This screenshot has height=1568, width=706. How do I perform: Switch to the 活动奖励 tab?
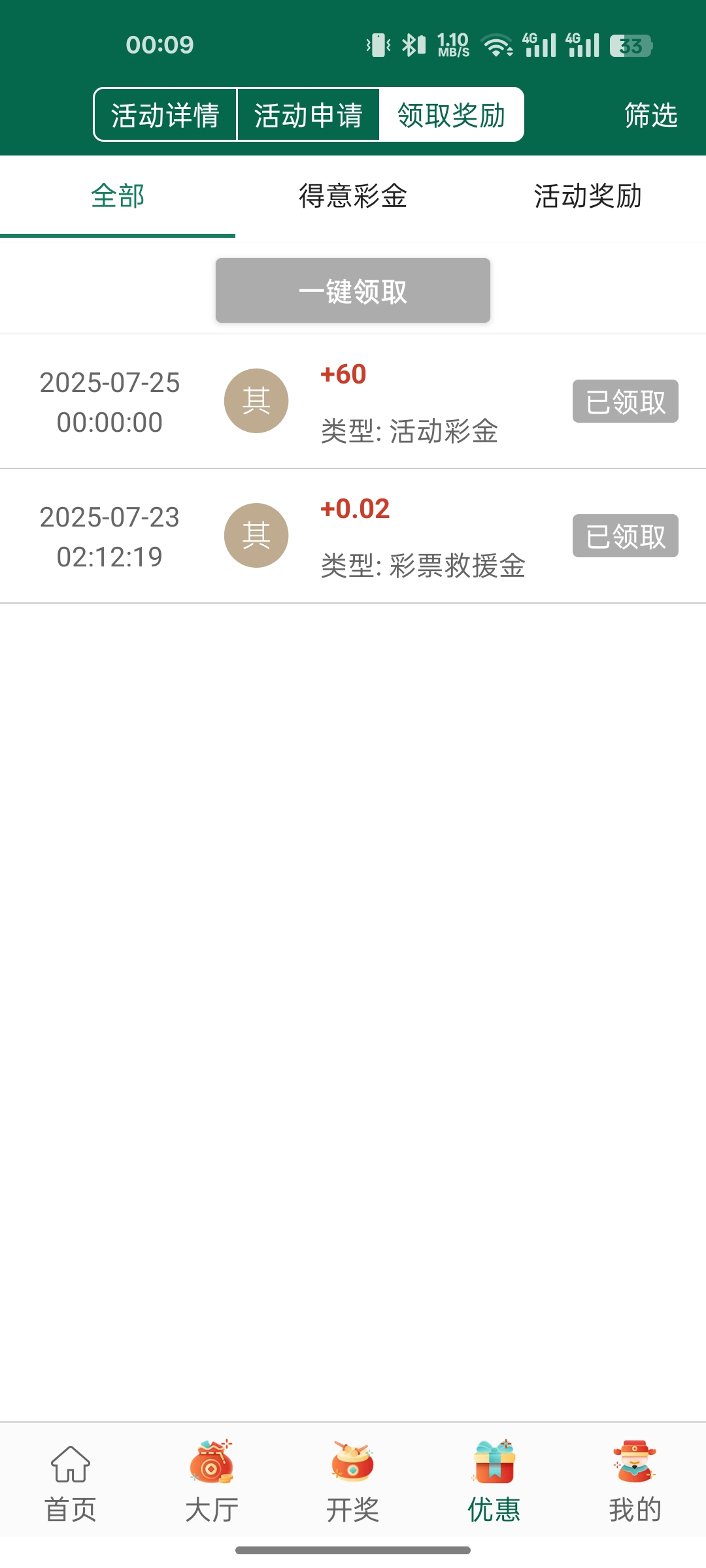(x=588, y=196)
